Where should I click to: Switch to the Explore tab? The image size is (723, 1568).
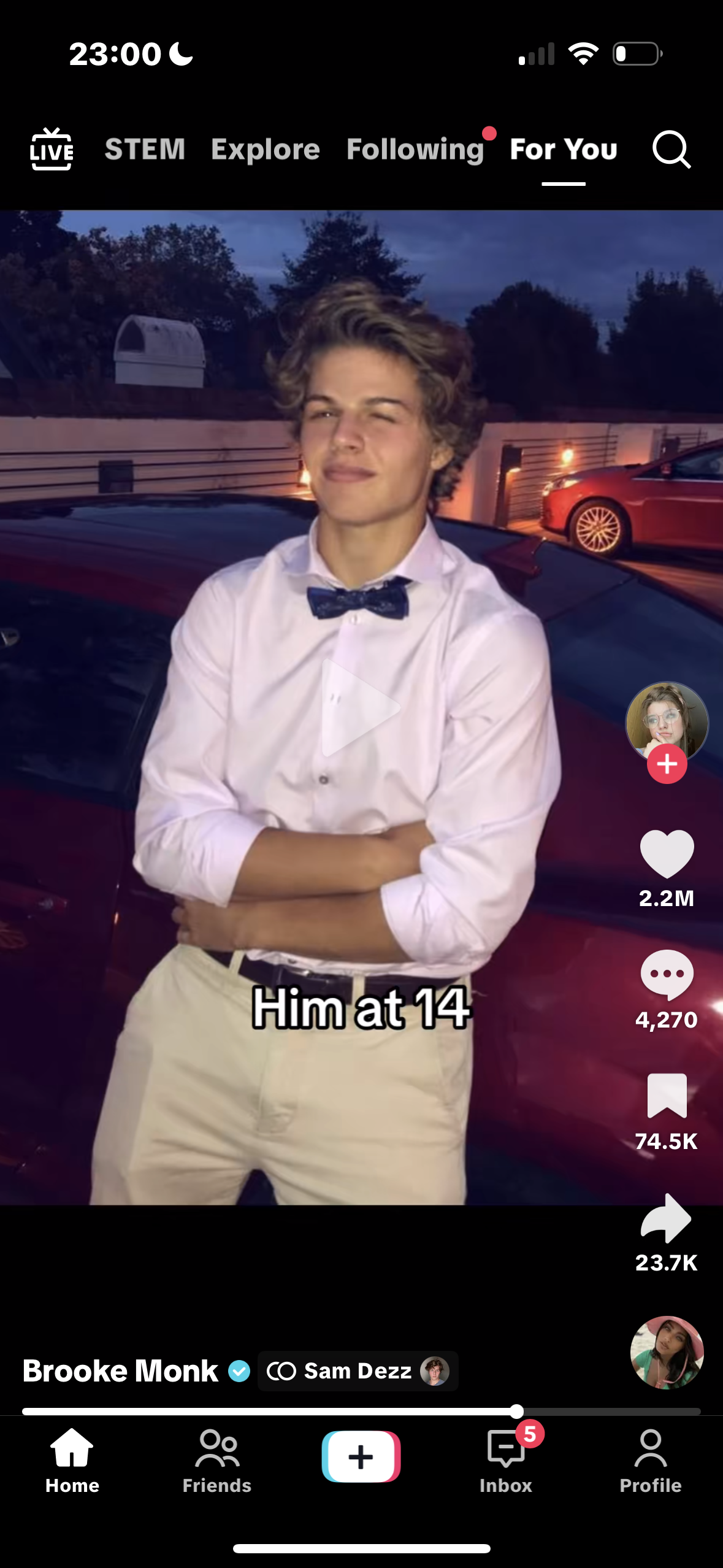pyautogui.click(x=265, y=149)
